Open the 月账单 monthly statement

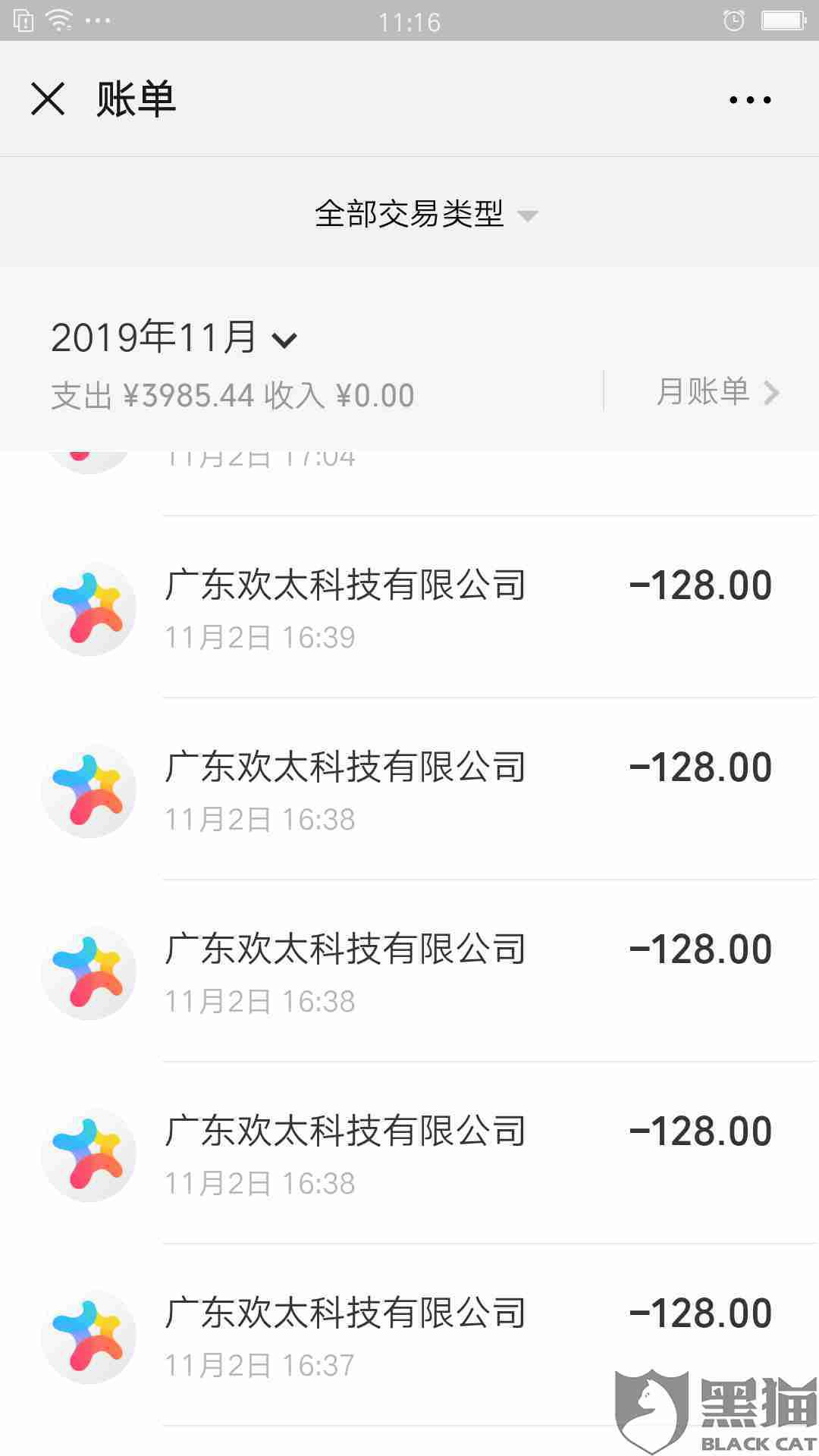[x=716, y=392]
